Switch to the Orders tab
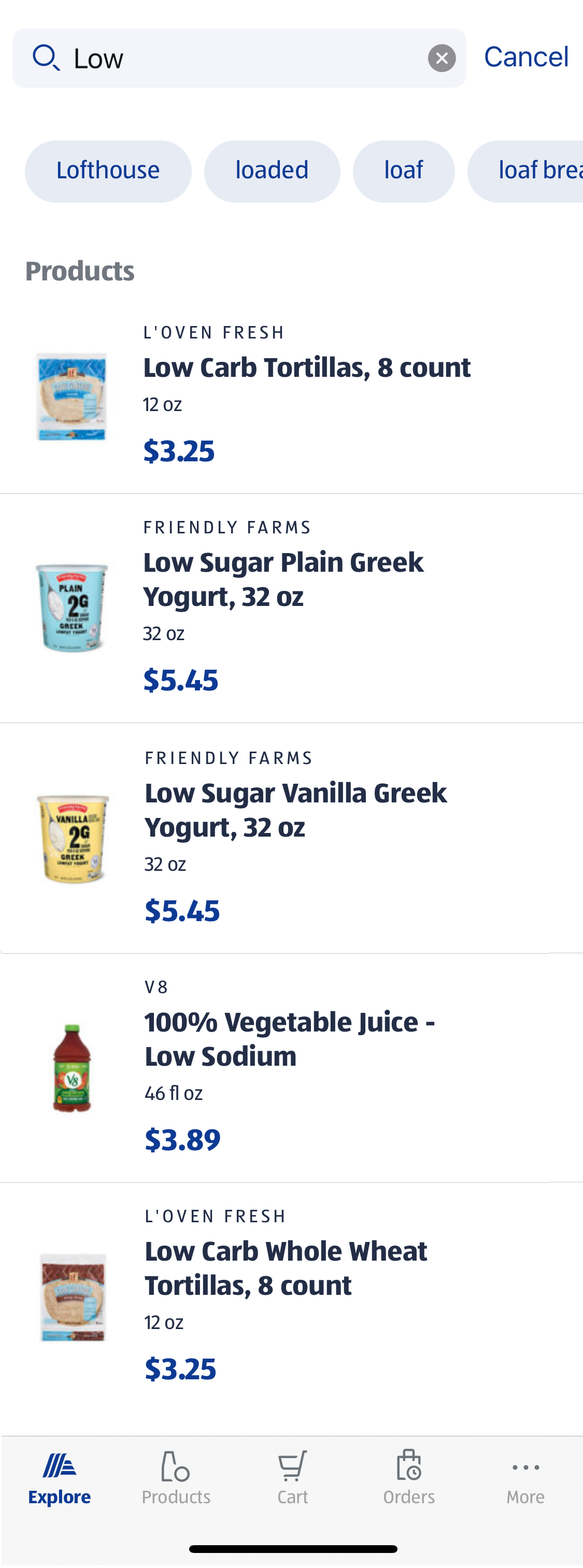The width and height of the screenshot is (583, 1568). (409, 1478)
